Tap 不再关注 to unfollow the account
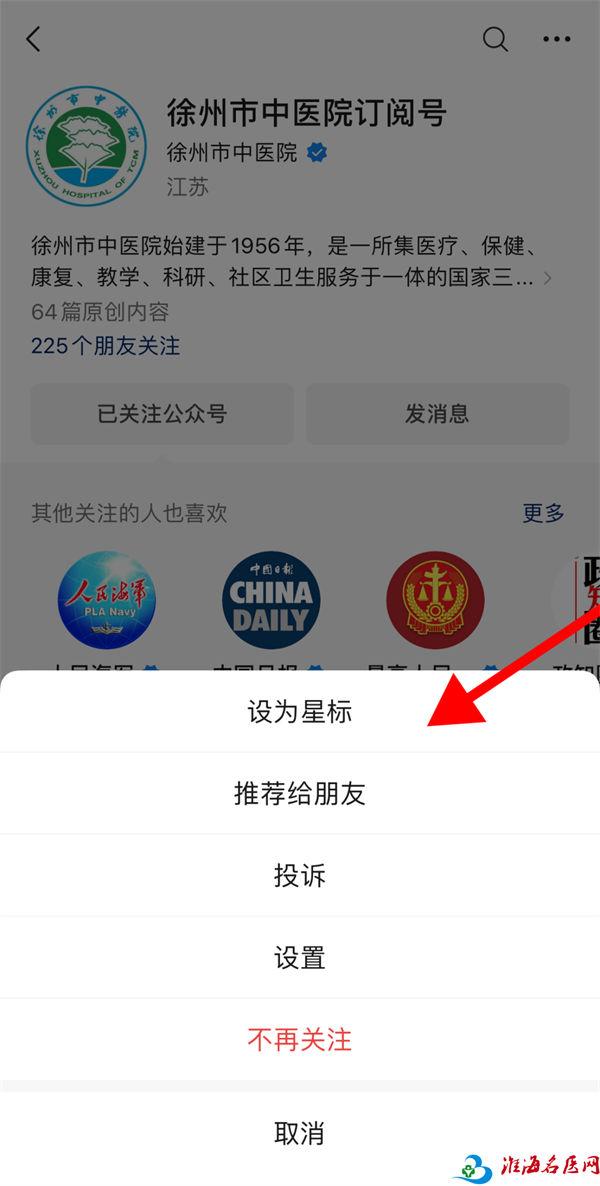This screenshot has width=600, height=1186. (x=299, y=1040)
